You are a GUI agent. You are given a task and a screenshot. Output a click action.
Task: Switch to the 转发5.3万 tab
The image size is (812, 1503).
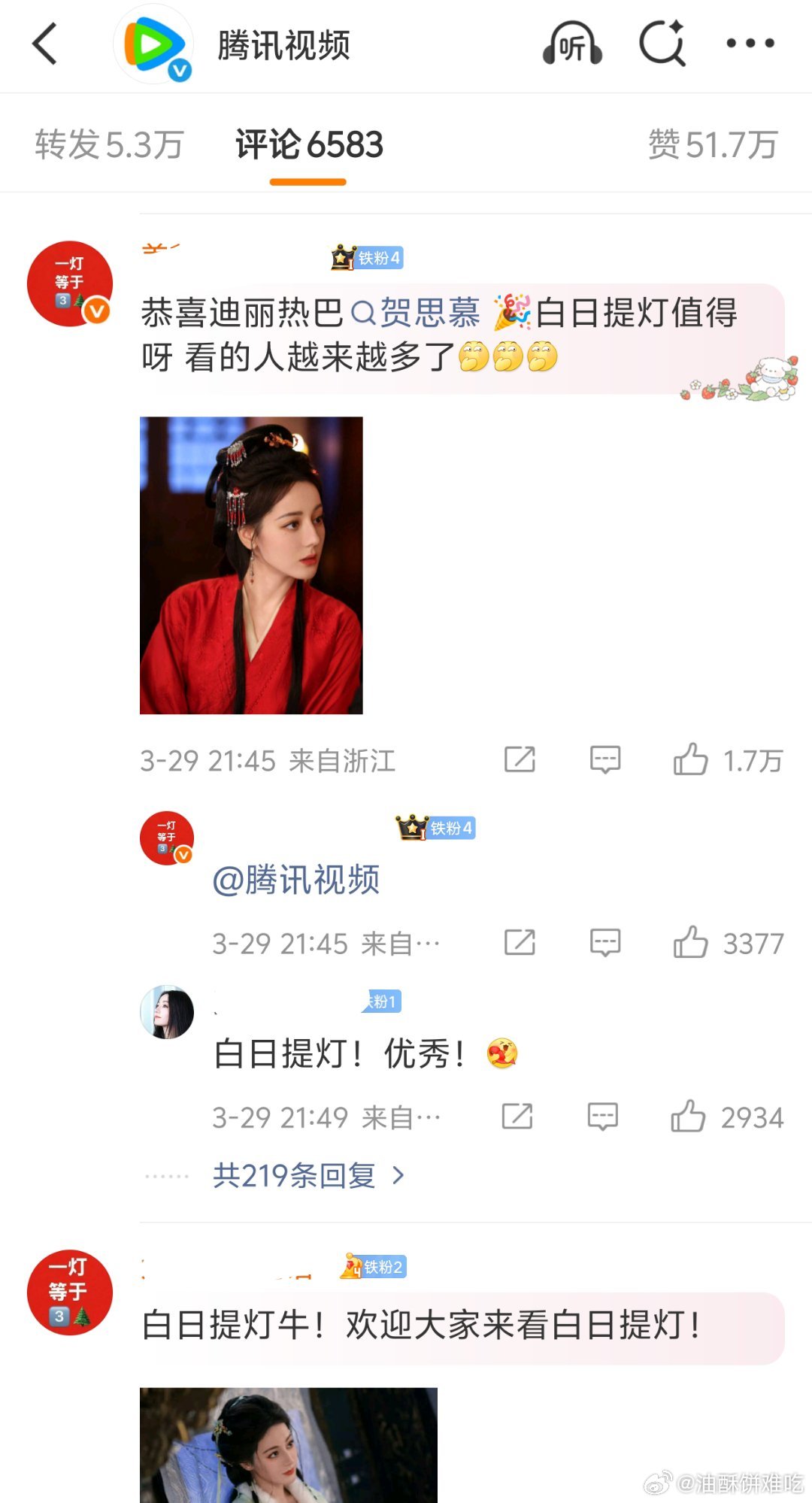click(x=109, y=144)
